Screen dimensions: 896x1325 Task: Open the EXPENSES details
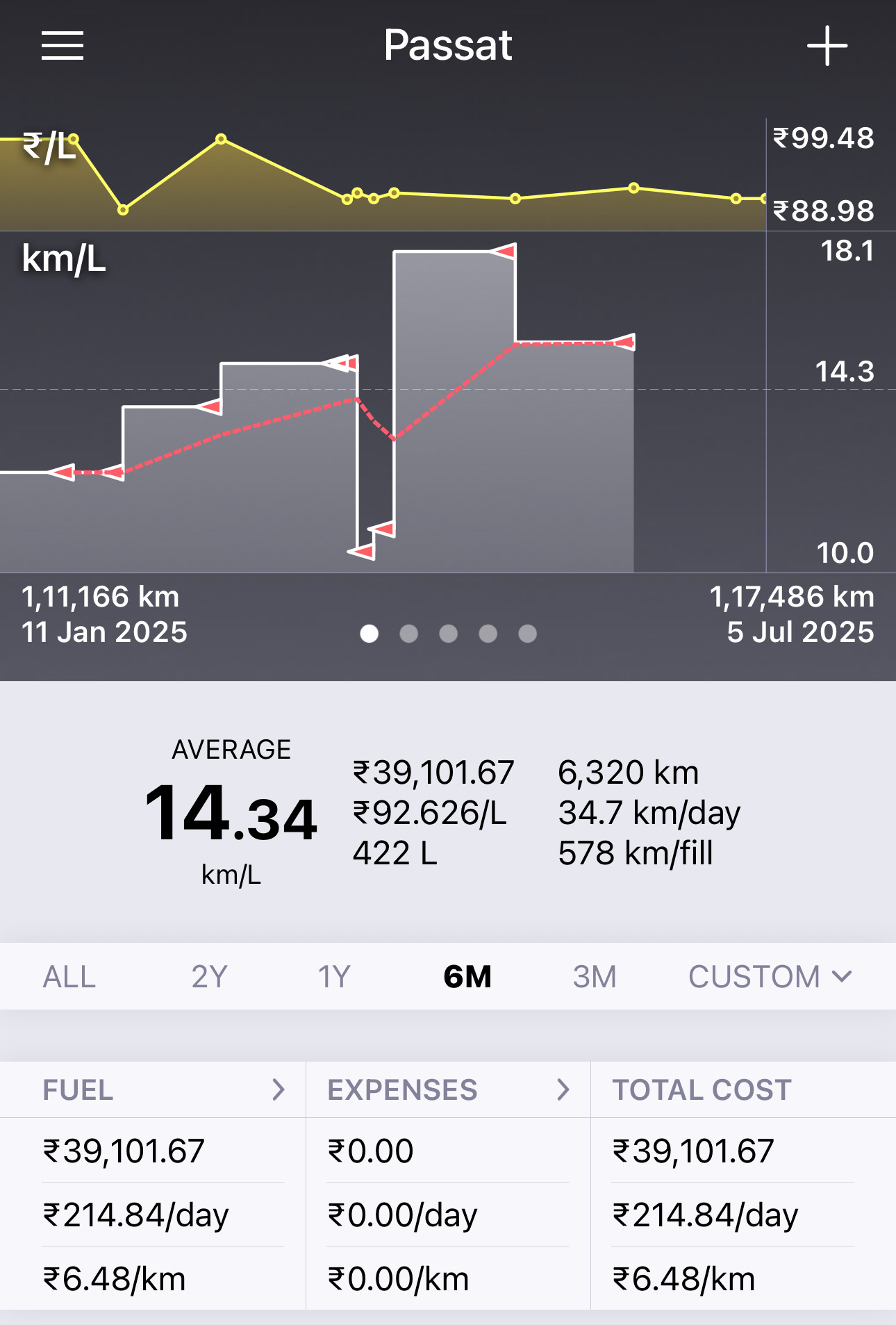448,1089
